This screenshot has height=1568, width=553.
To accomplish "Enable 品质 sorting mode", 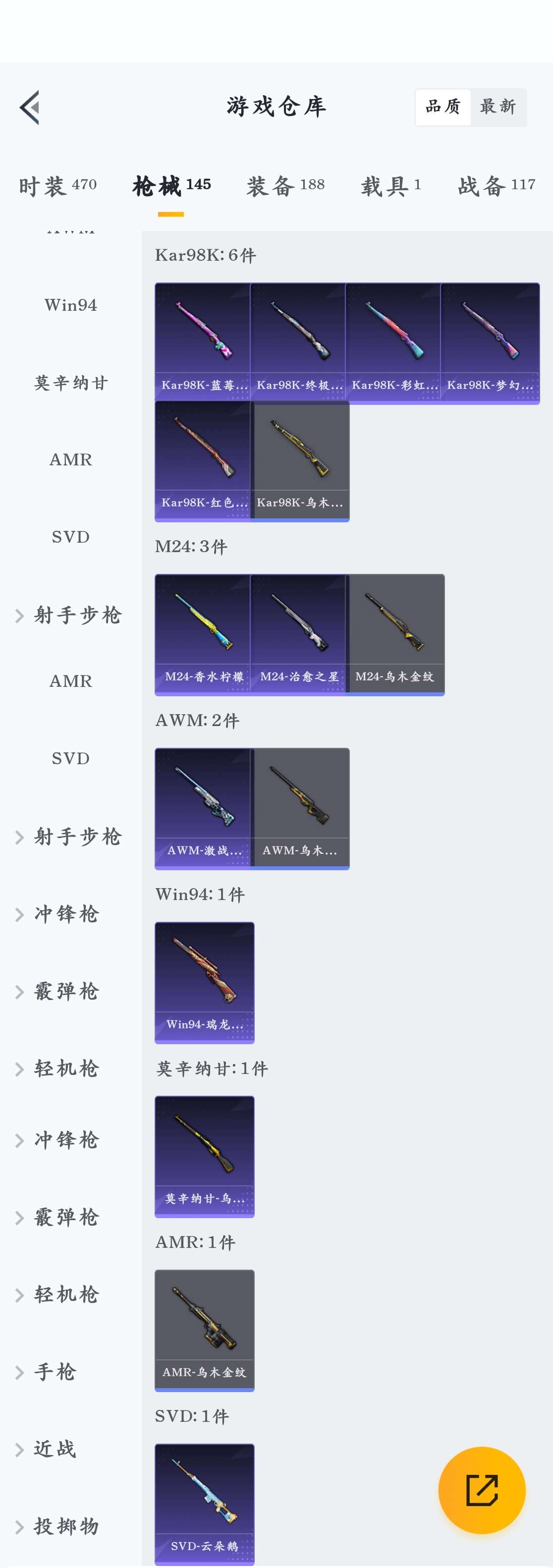I will pyautogui.click(x=442, y=107).
